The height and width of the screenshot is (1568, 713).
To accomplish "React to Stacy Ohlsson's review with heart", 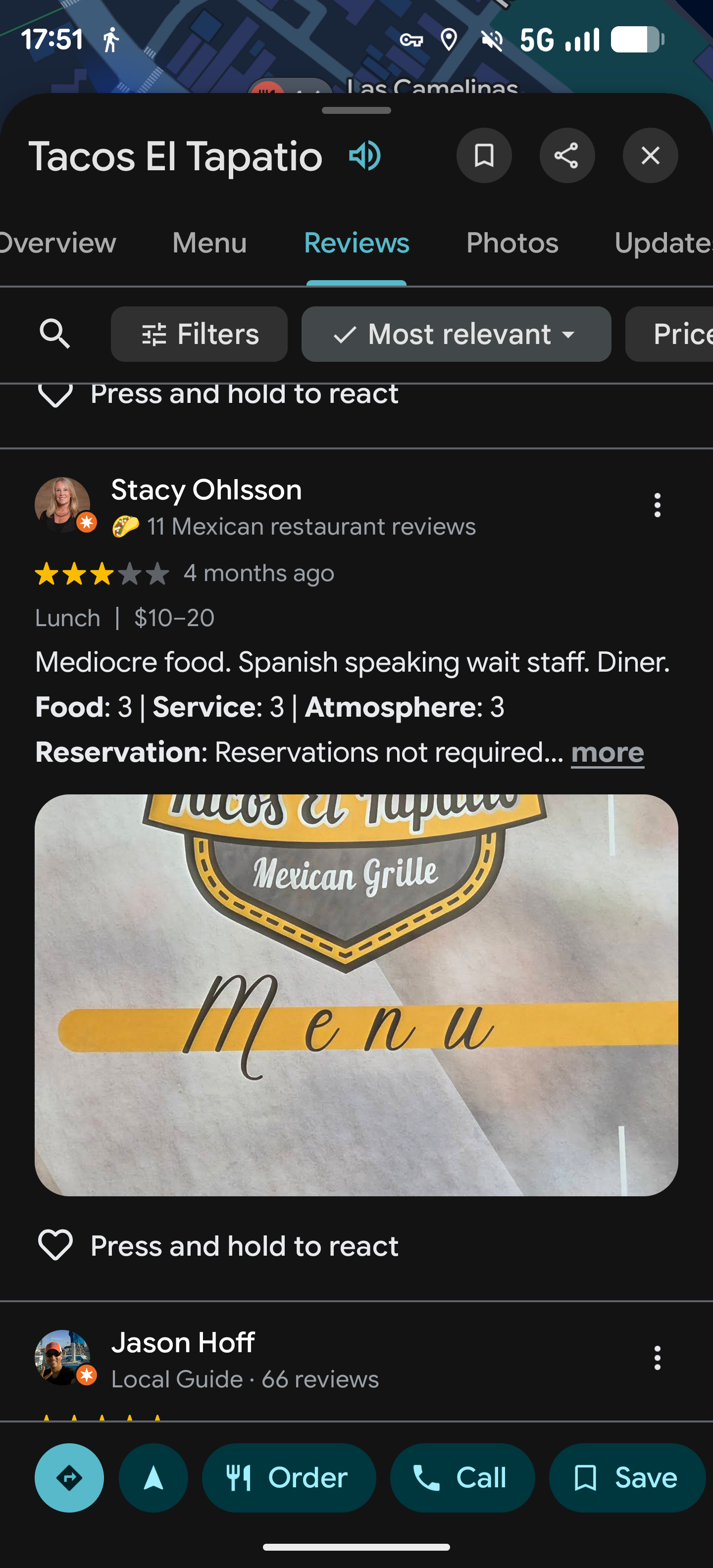I will [55, 1245].
